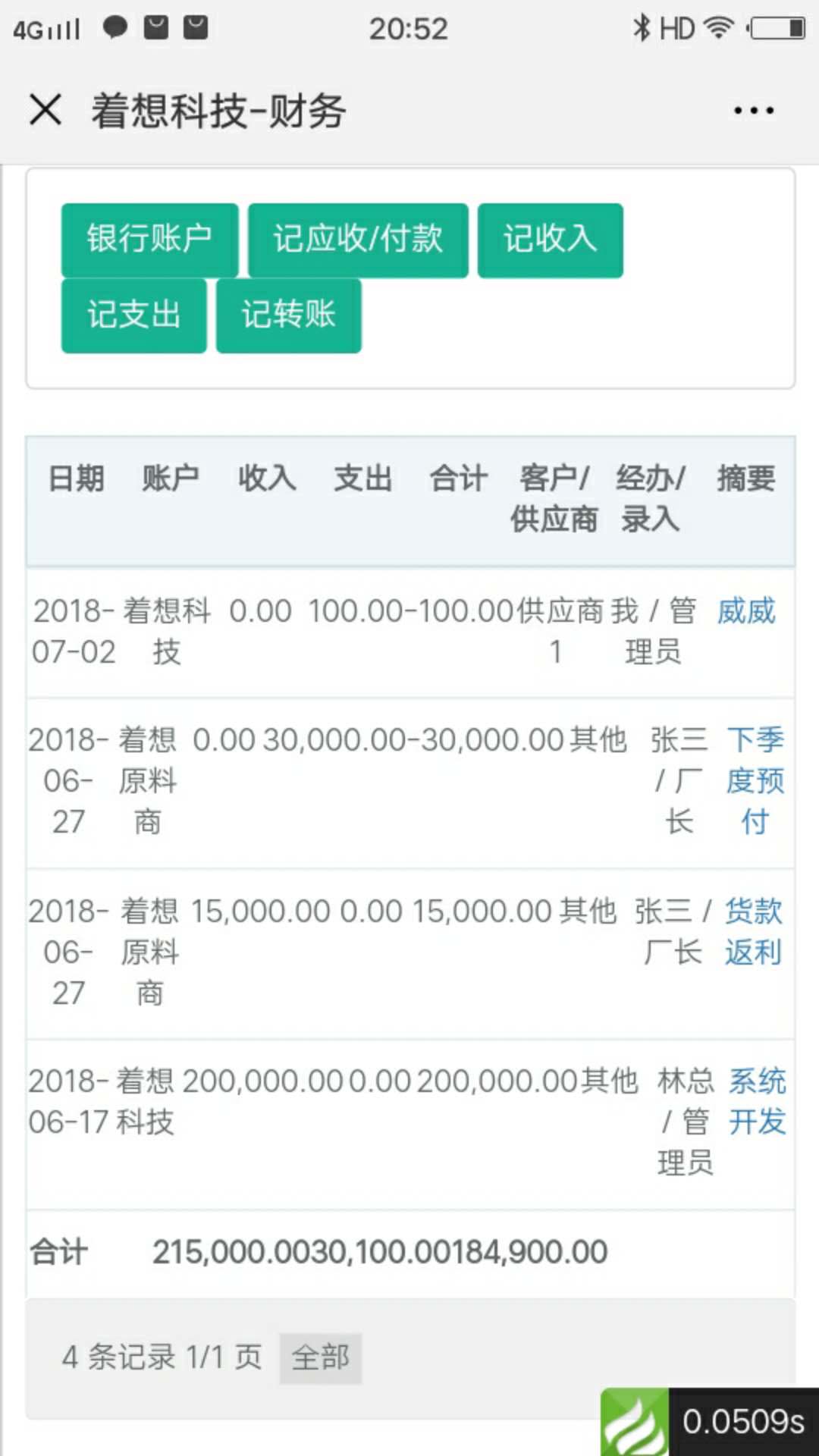Record an expense with 记支出
The image size is (819, 1456).
pos(134,315)
